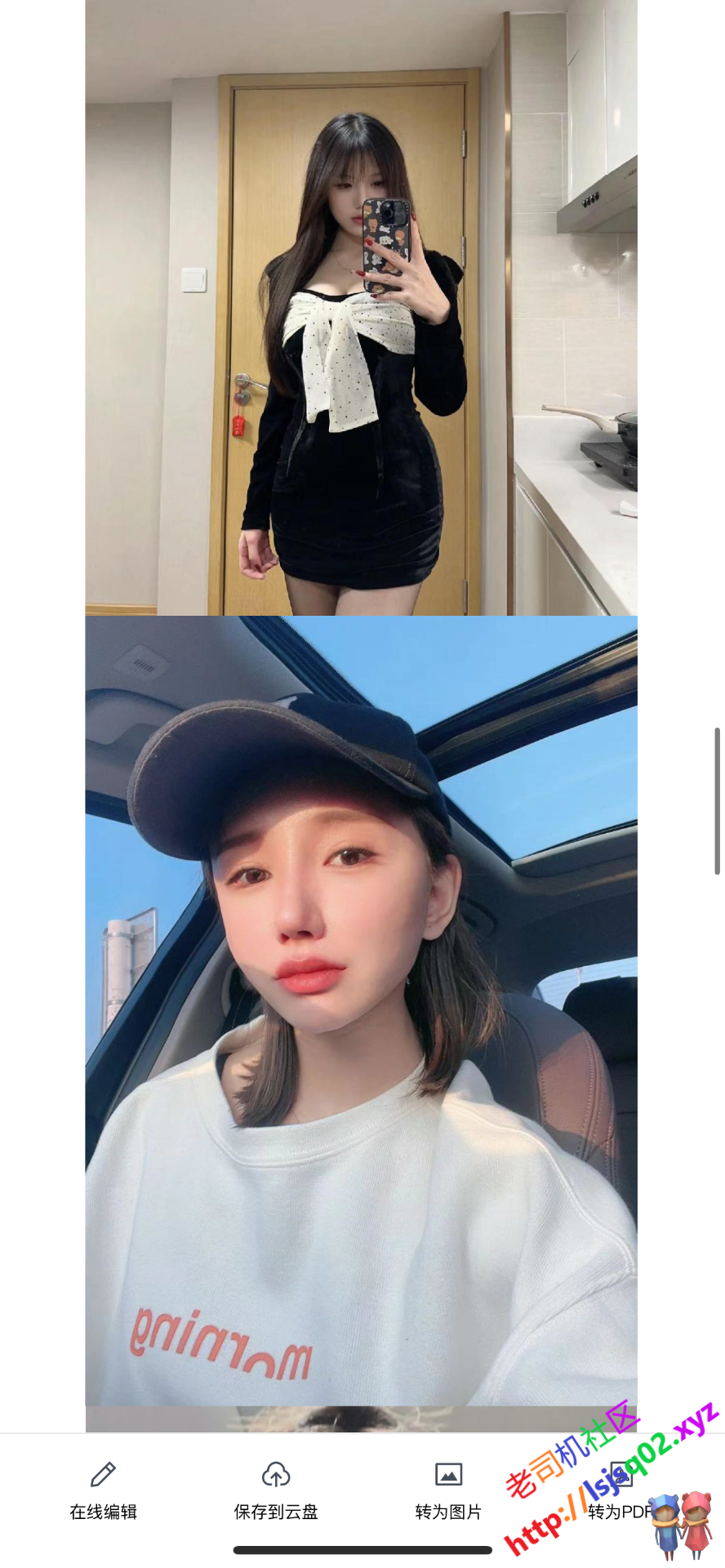Image resolution: width=725 pixels, height=1568 pixels.
Task: Save document via 保存到云盘
Action: click(276, 1490)
